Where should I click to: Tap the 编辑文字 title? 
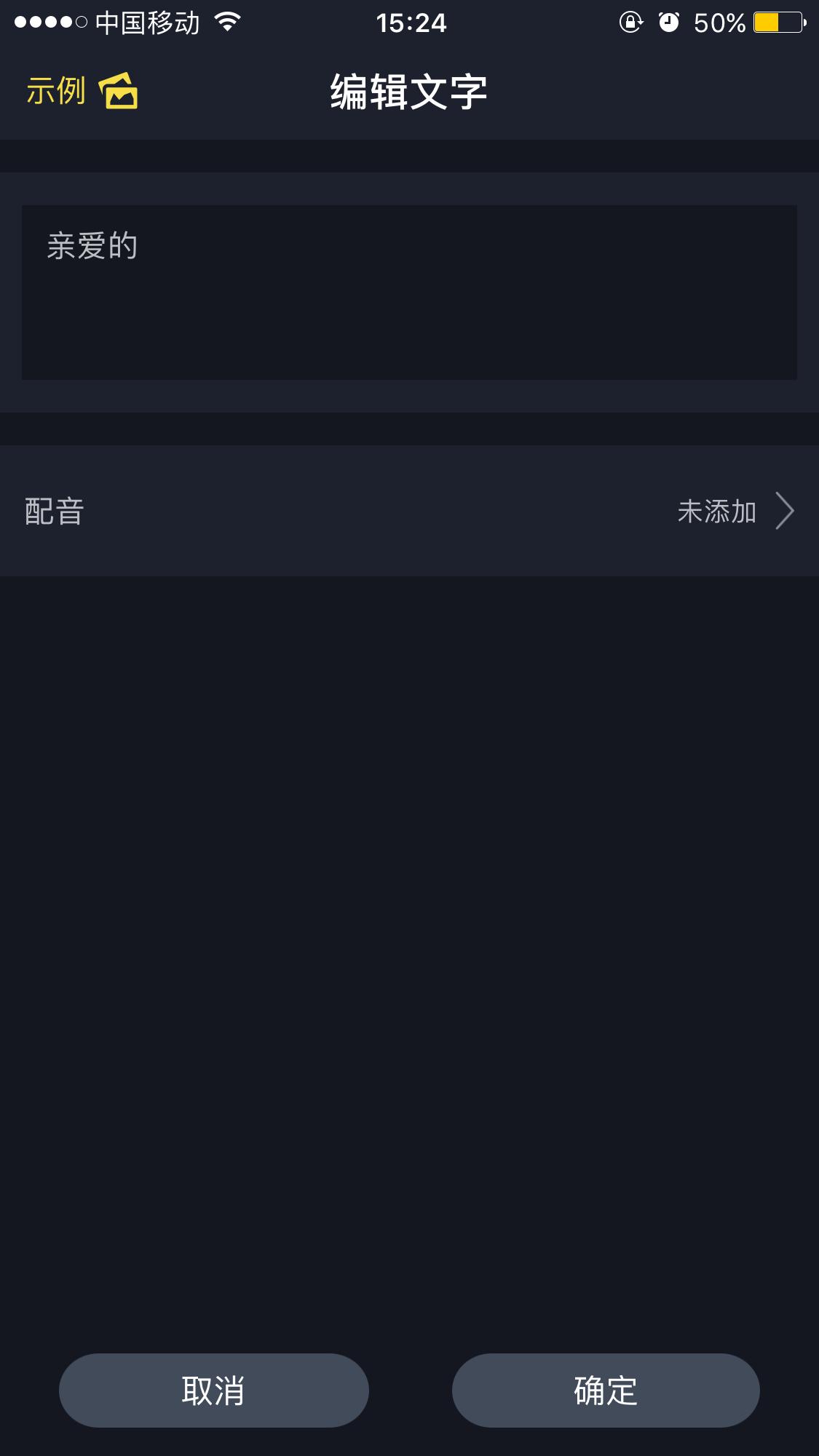tap(409, 91)
